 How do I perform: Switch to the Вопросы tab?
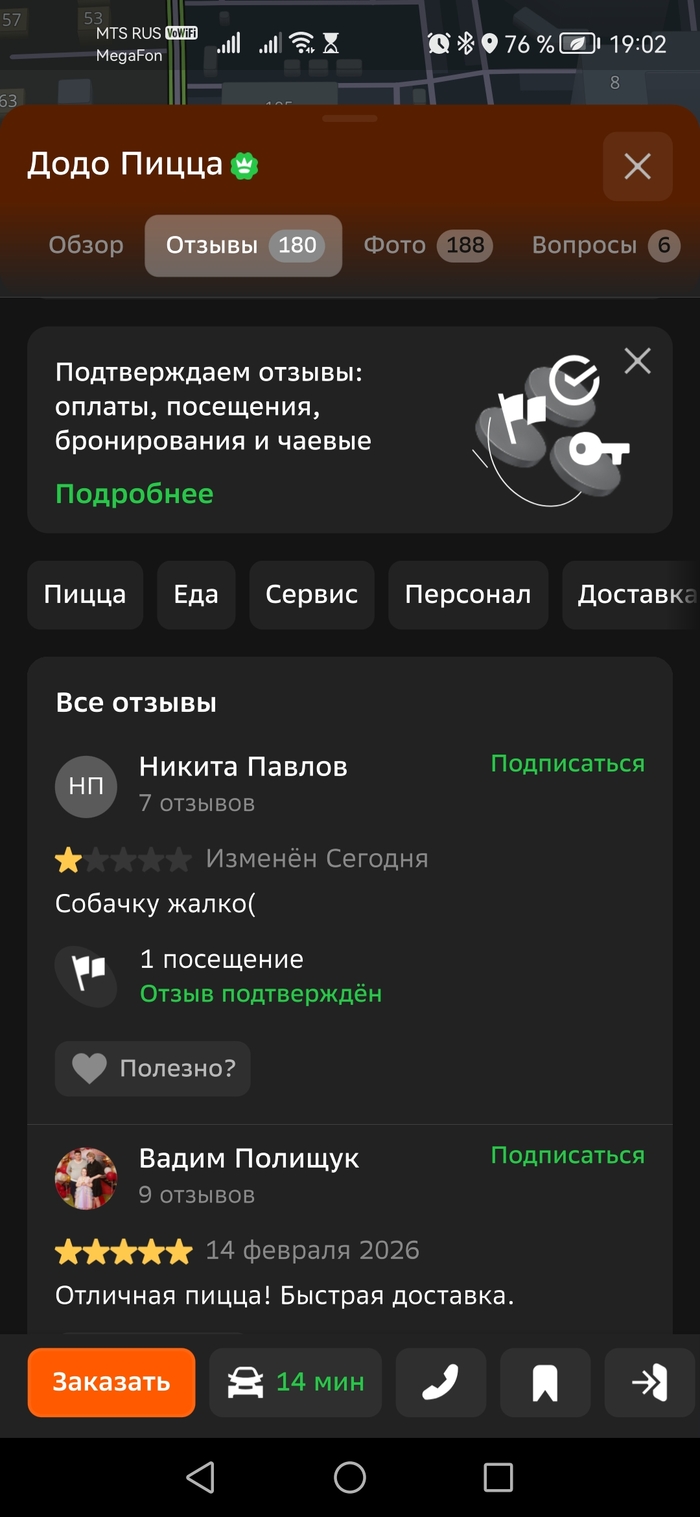click(605, 245)
